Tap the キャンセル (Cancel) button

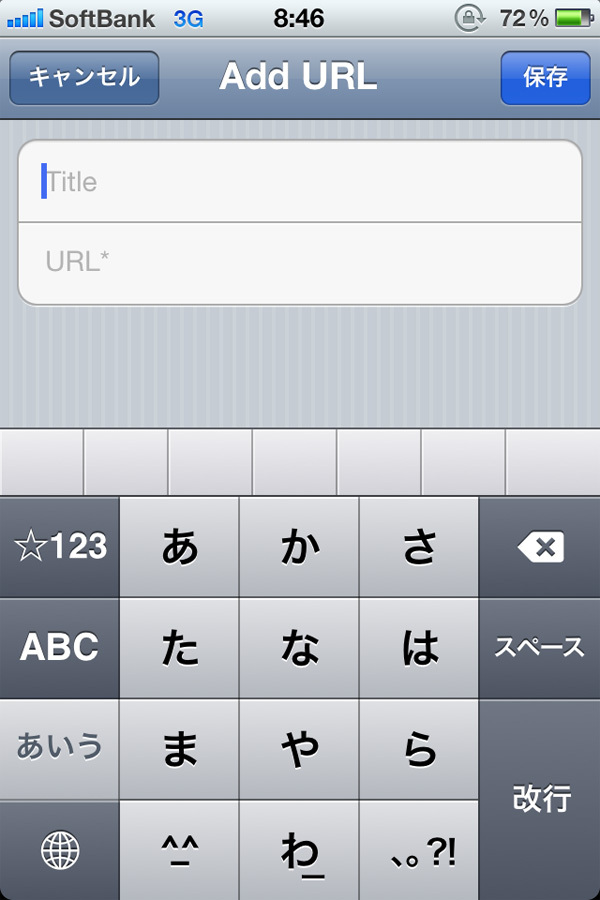point(84,78)
